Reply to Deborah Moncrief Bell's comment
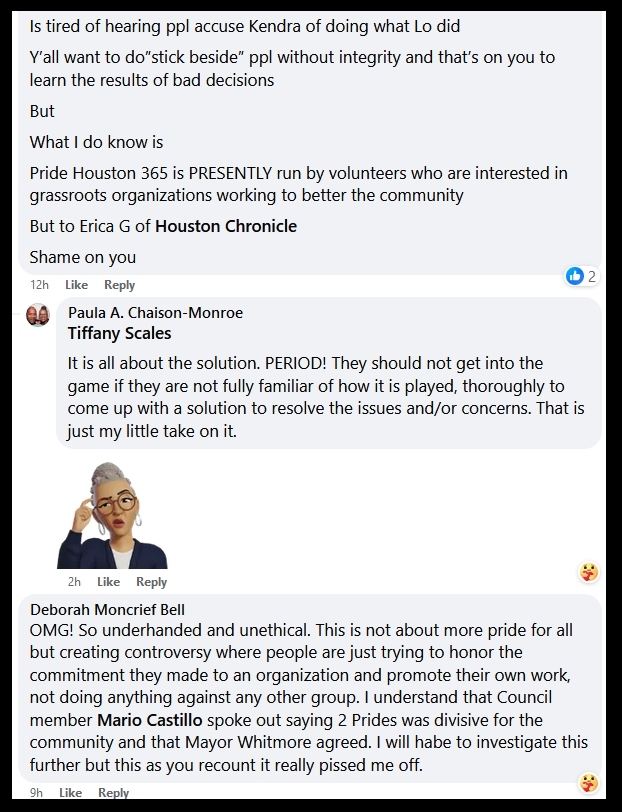This screenshot has width=622, height=812. tap(113, 793)
